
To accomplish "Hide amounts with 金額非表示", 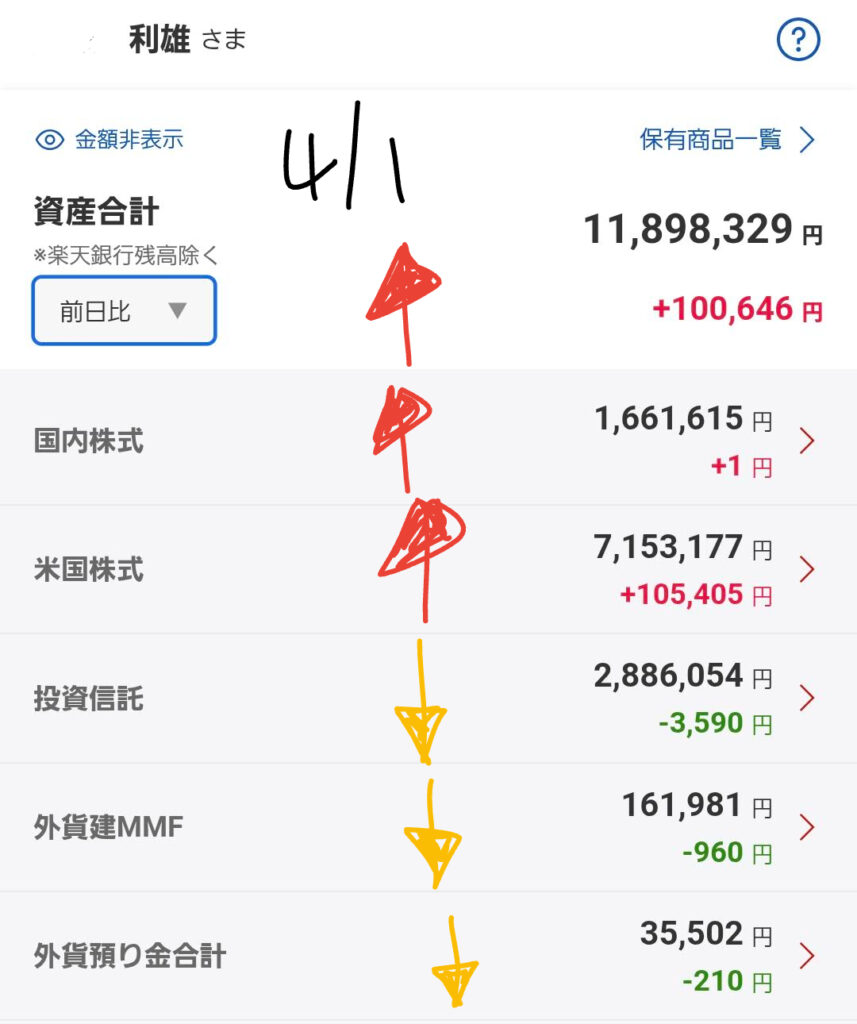I will pyautogui.click(x=110, y=140).
